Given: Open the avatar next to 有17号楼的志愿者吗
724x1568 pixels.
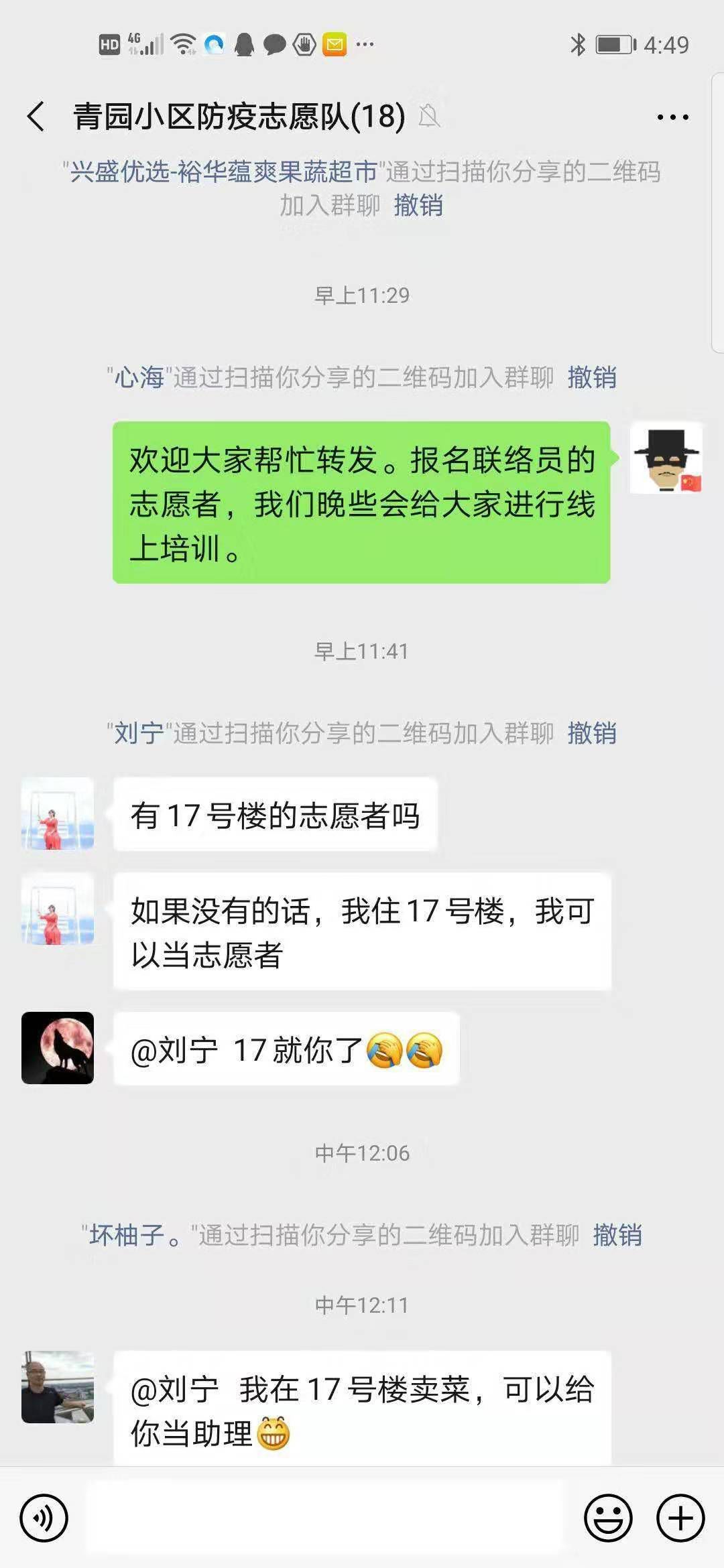Looking at the screenshot, I should pyautogui.click(x=58, y=814).
